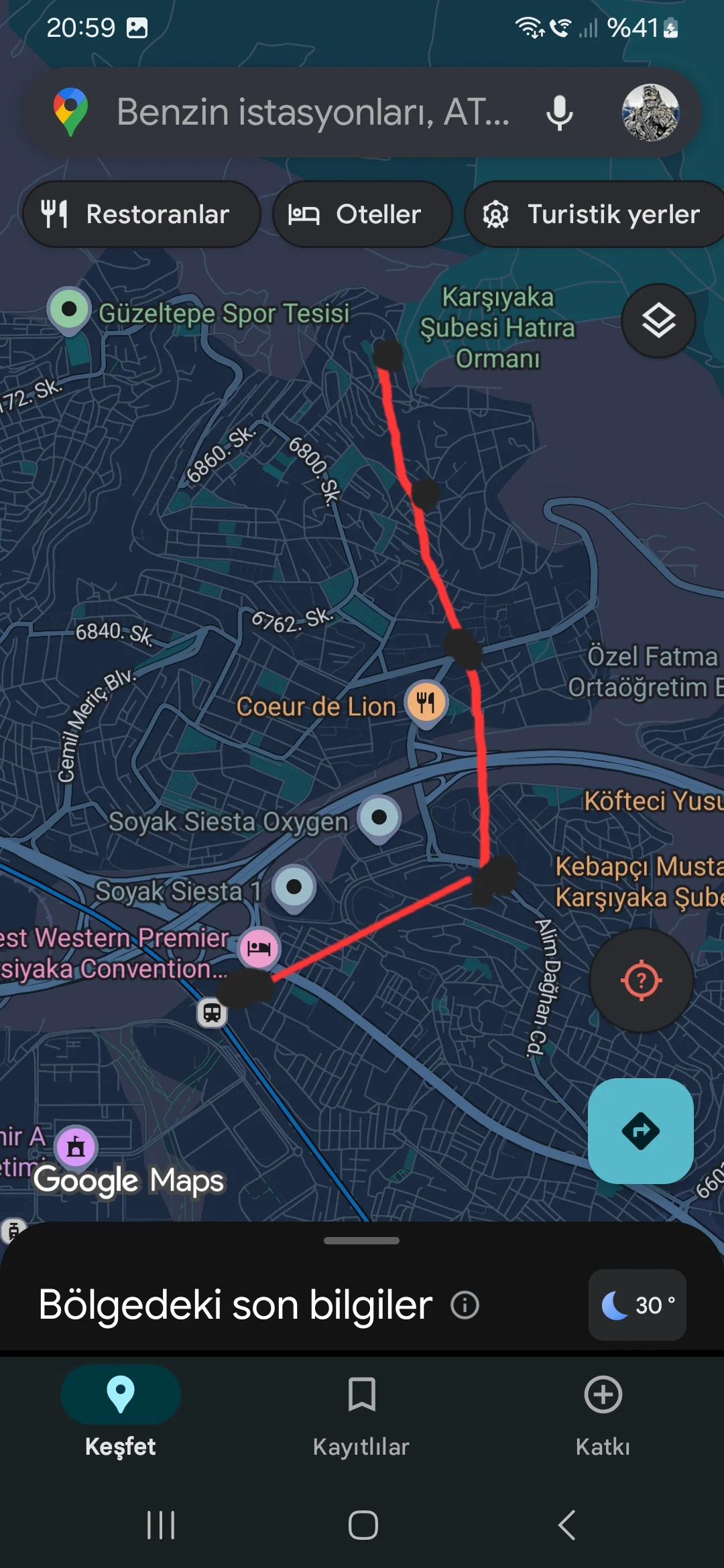Open the Google Maps layers picker
Screen dimensions: 724x1568
click(658, 320)
